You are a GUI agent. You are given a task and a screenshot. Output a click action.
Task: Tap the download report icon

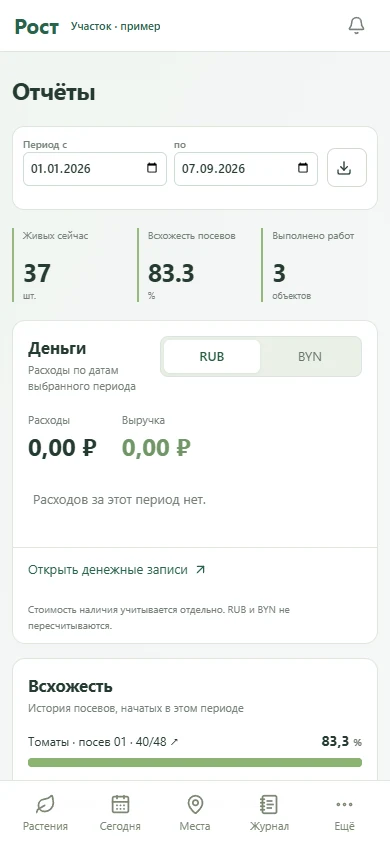click(x=347, y=168)
